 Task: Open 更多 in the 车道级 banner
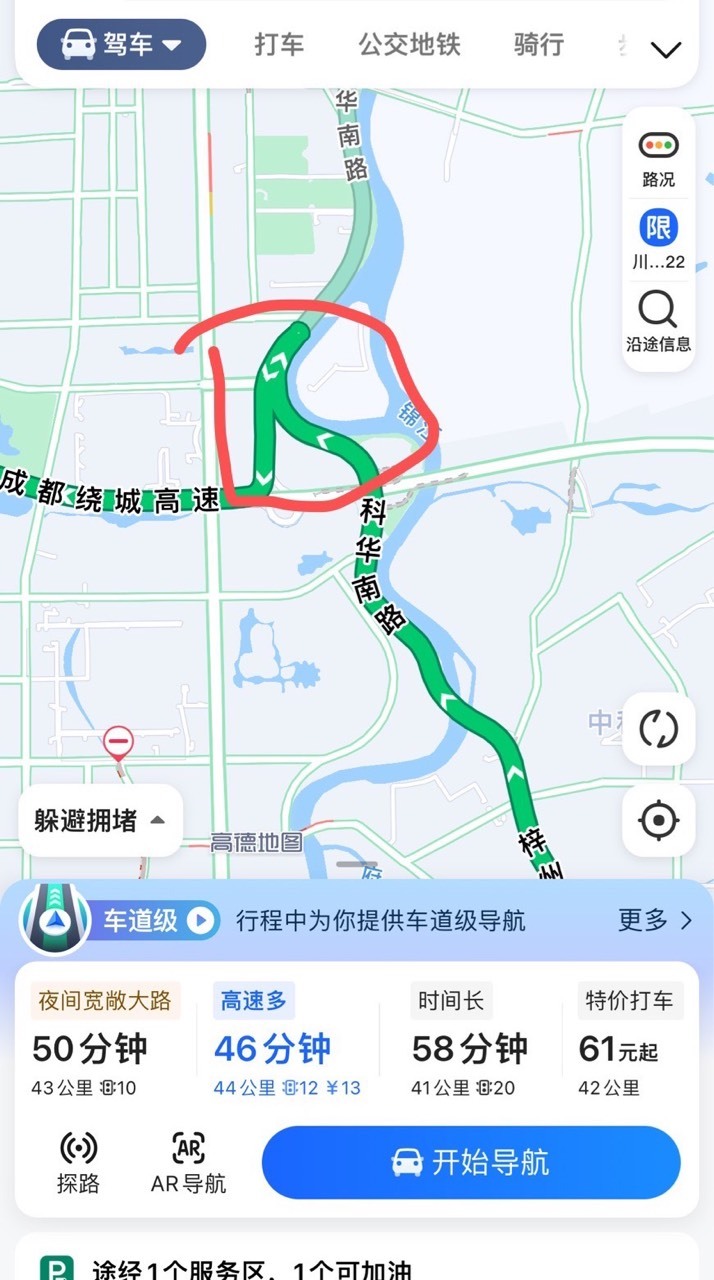[x=655, y=920]
